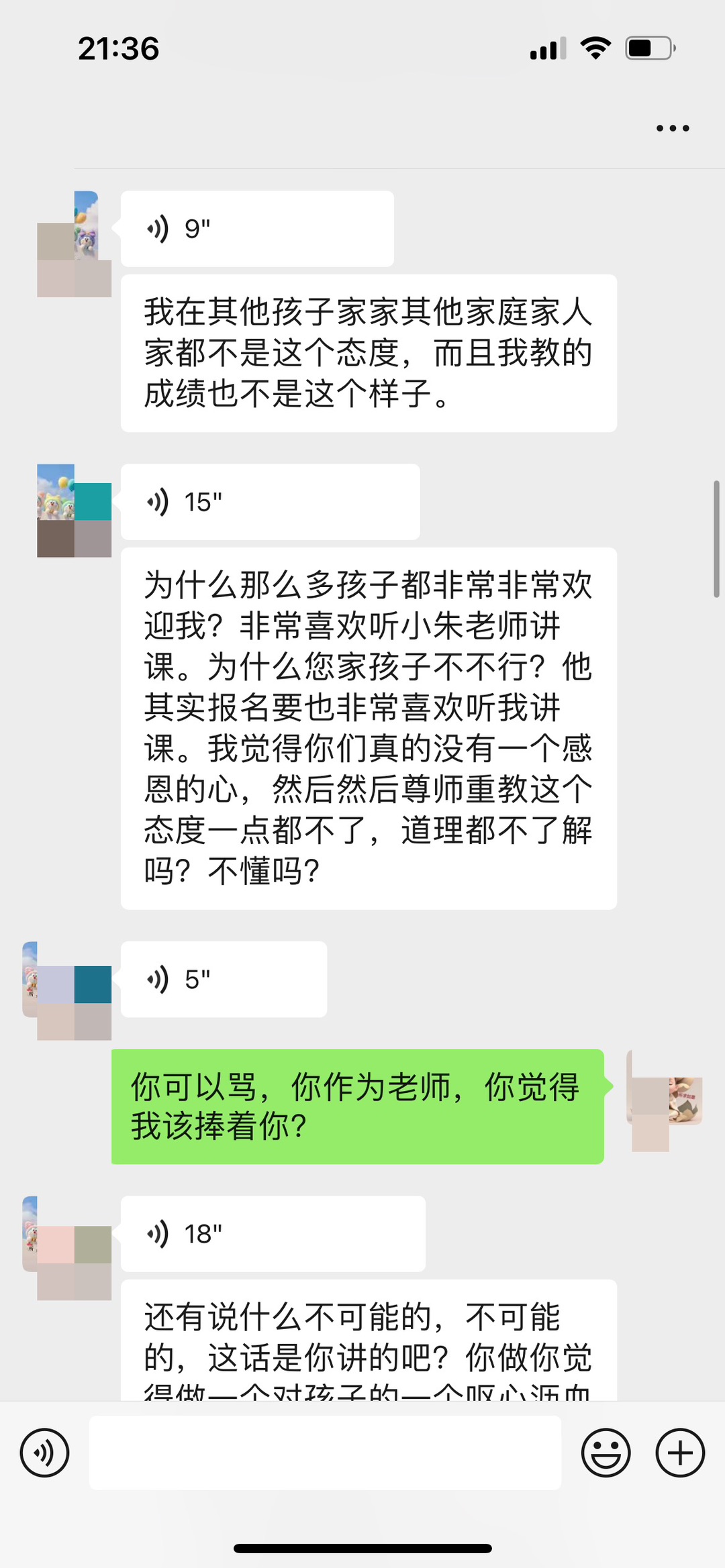Open the three-dot chat options menu
This screenshot has width=725, height=1568.
pos(673,128)
